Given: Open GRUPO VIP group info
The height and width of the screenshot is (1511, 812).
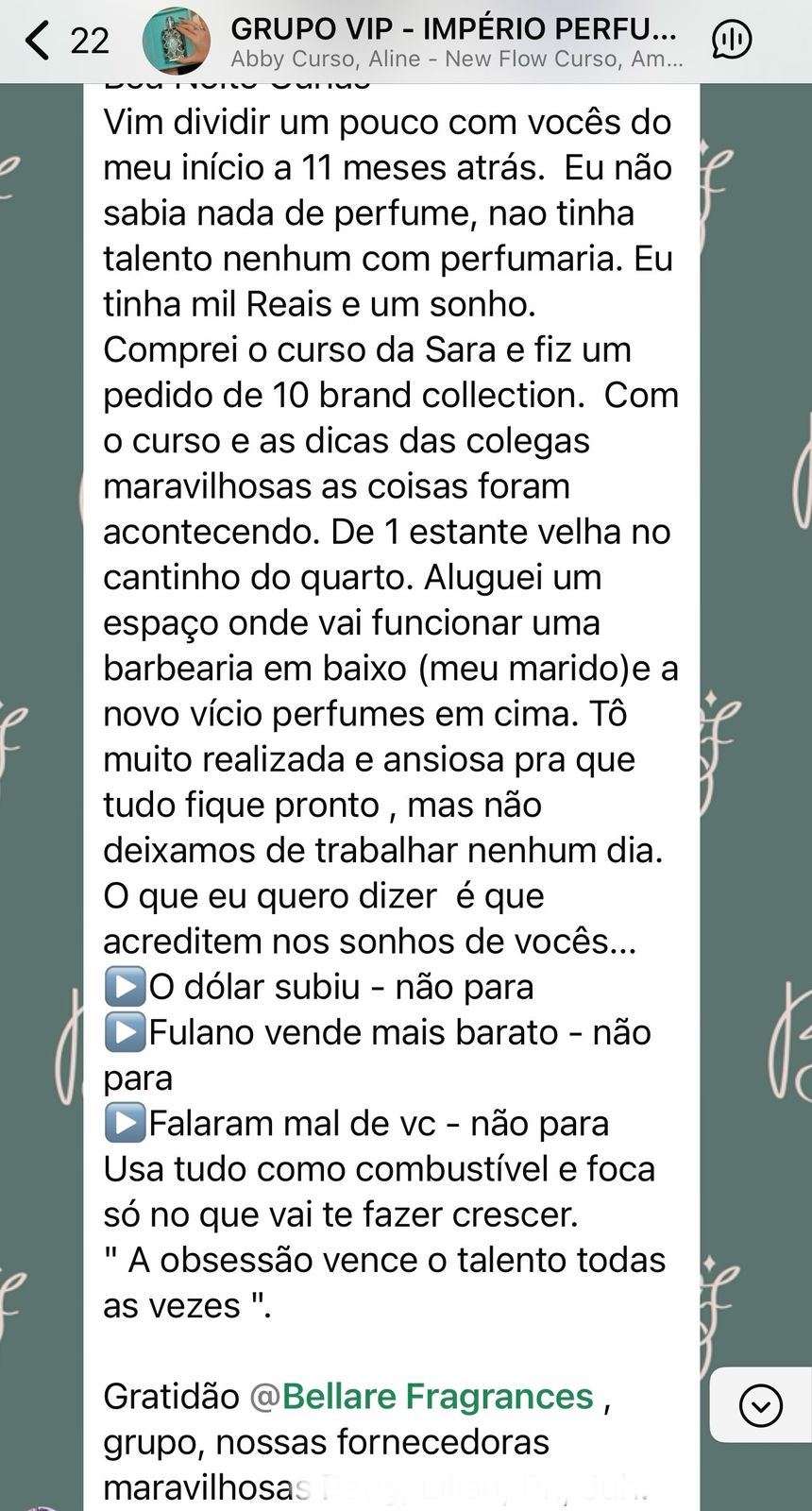Looking at the screenshot, I should (455, 42).
